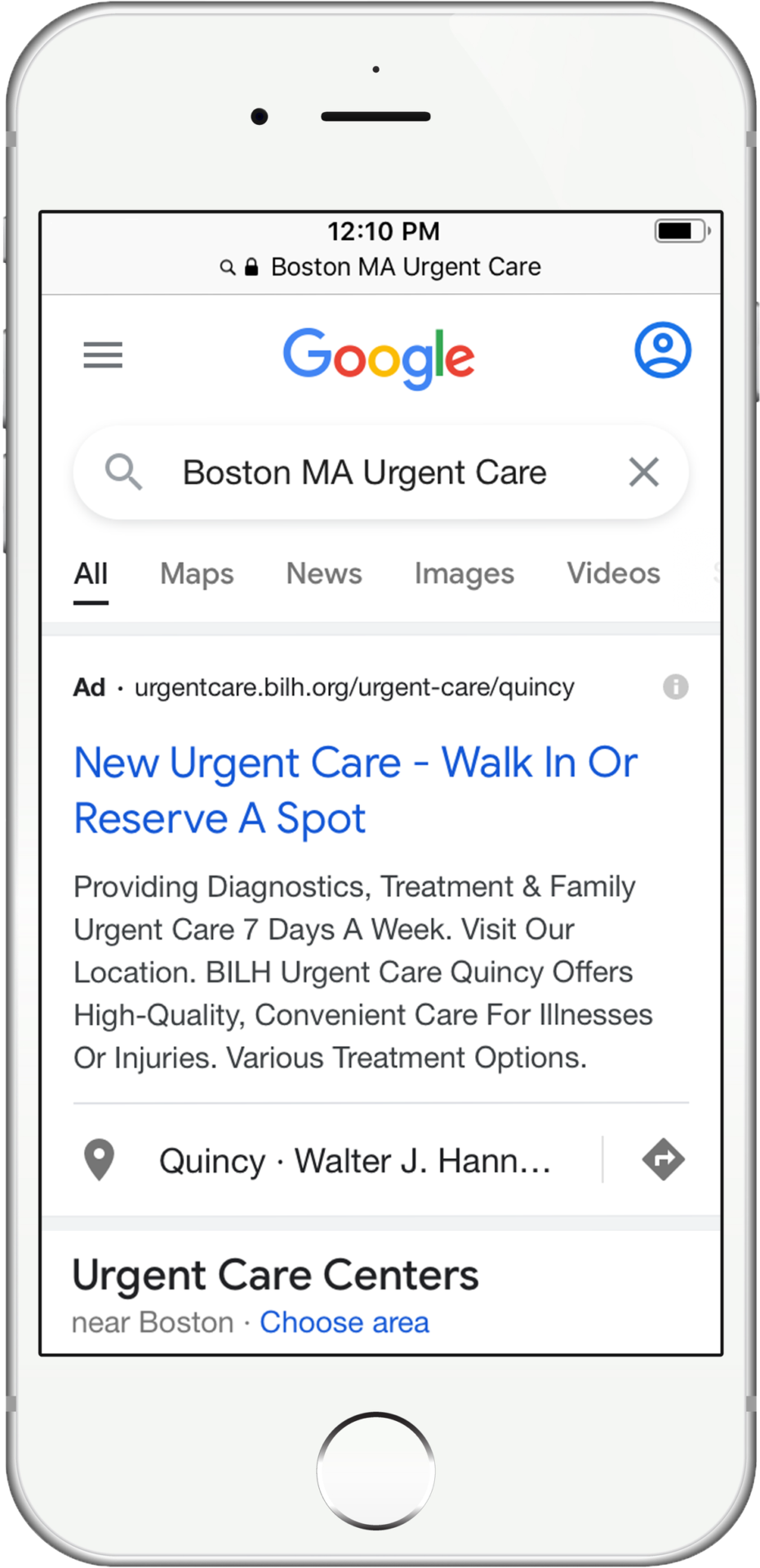Image resolution: width=760 pixels, height=1568 pixels.
Task: Open New Urgent Care - Walk In ad link
Action: point(356,790)
